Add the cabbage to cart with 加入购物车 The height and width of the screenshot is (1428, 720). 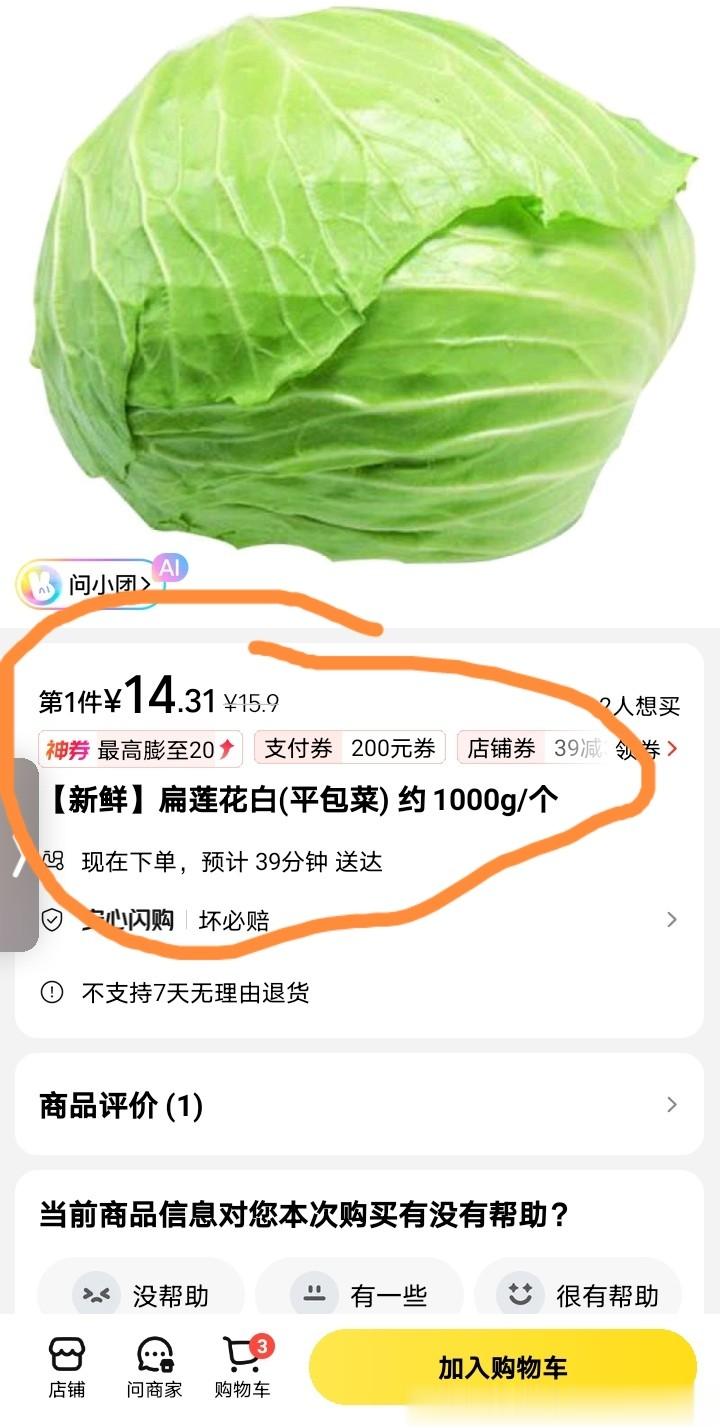502,1367
